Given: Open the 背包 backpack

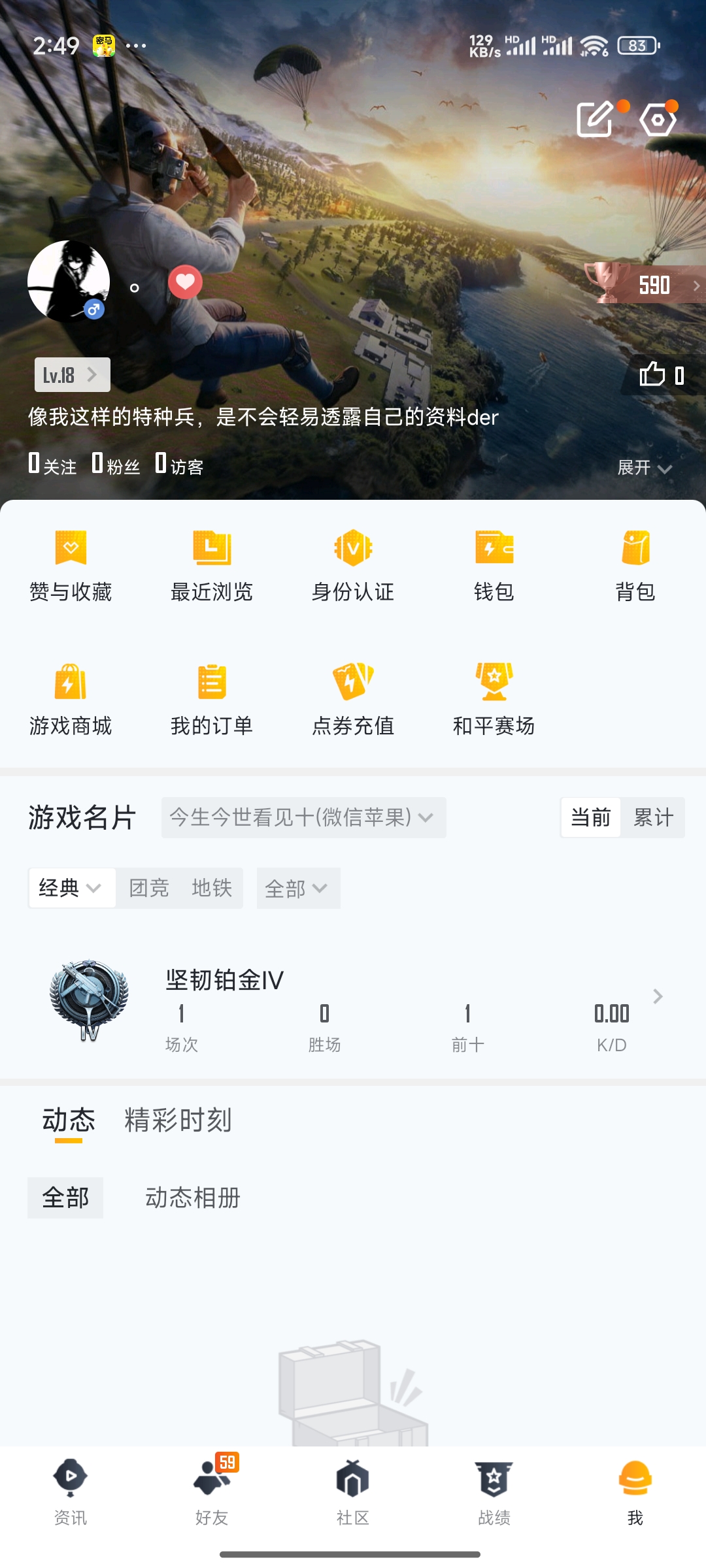Looking at the screenshot, I should click(635, 566).
